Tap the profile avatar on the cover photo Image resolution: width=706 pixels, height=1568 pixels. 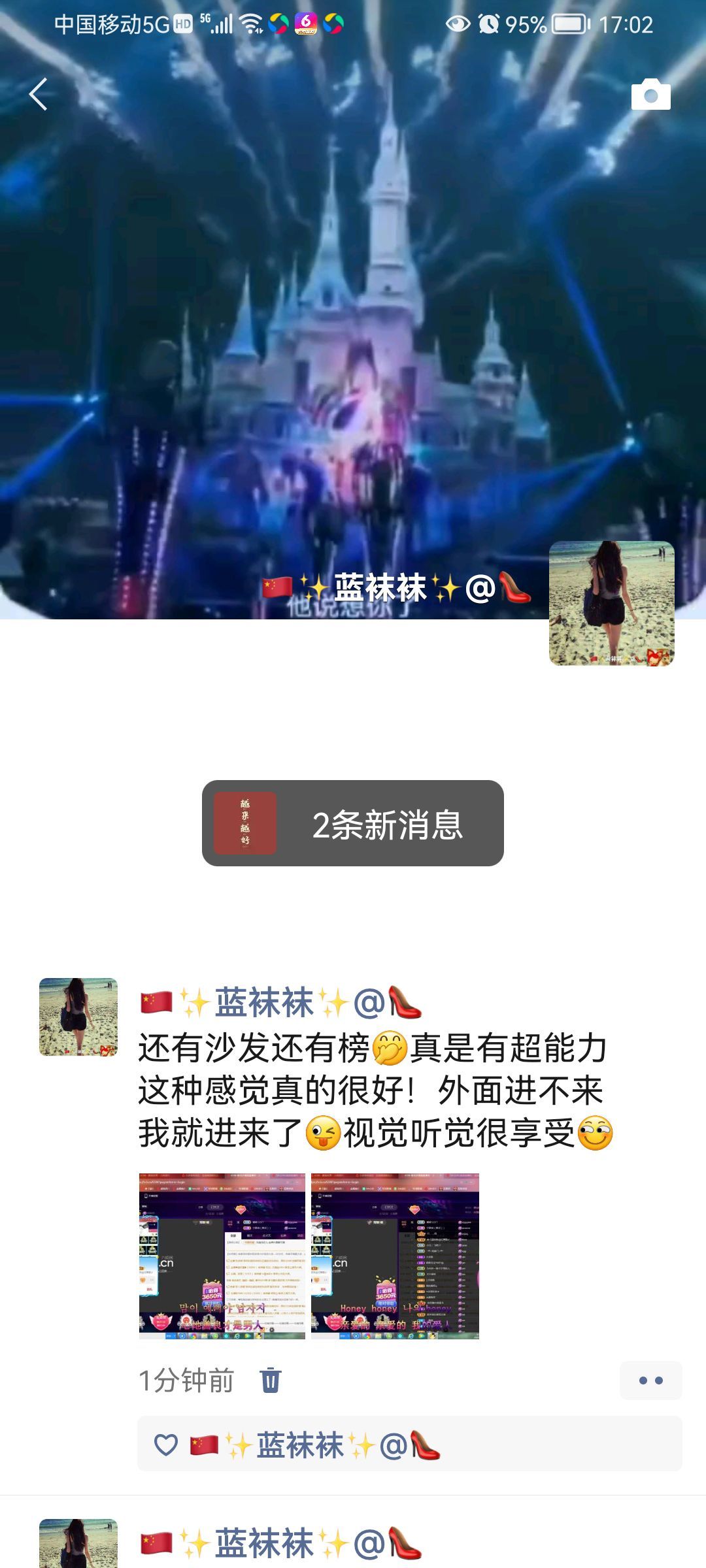tap(611, 603)
